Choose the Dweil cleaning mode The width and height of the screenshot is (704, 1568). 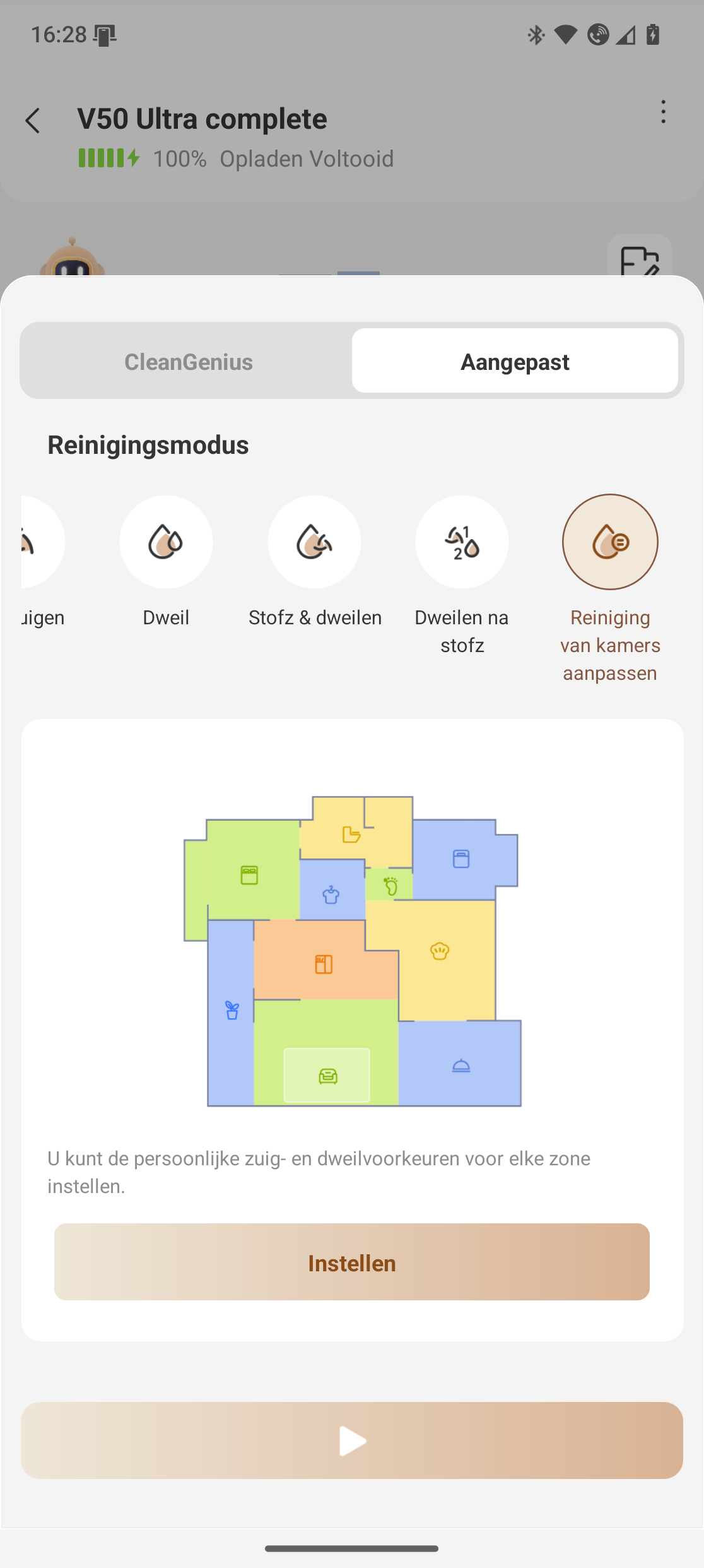(166, 542)
